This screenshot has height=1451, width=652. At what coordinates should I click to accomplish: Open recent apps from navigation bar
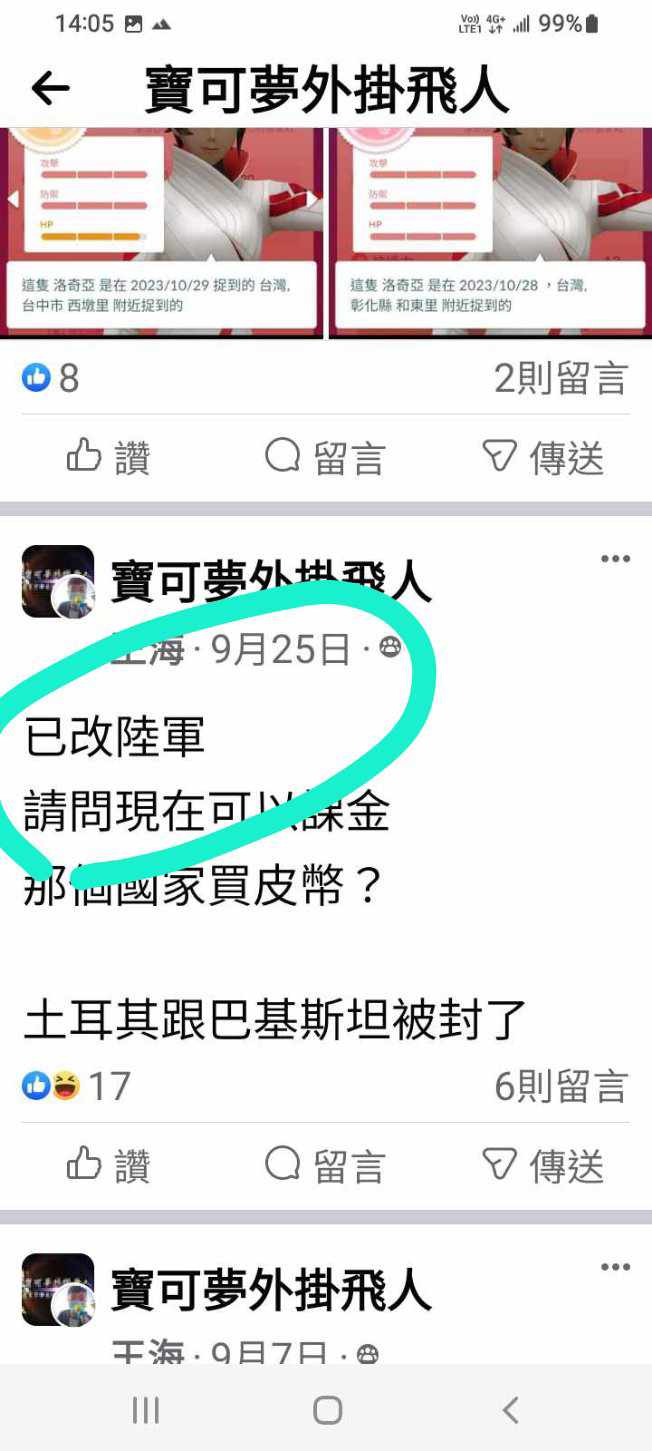coord(146,1410)
